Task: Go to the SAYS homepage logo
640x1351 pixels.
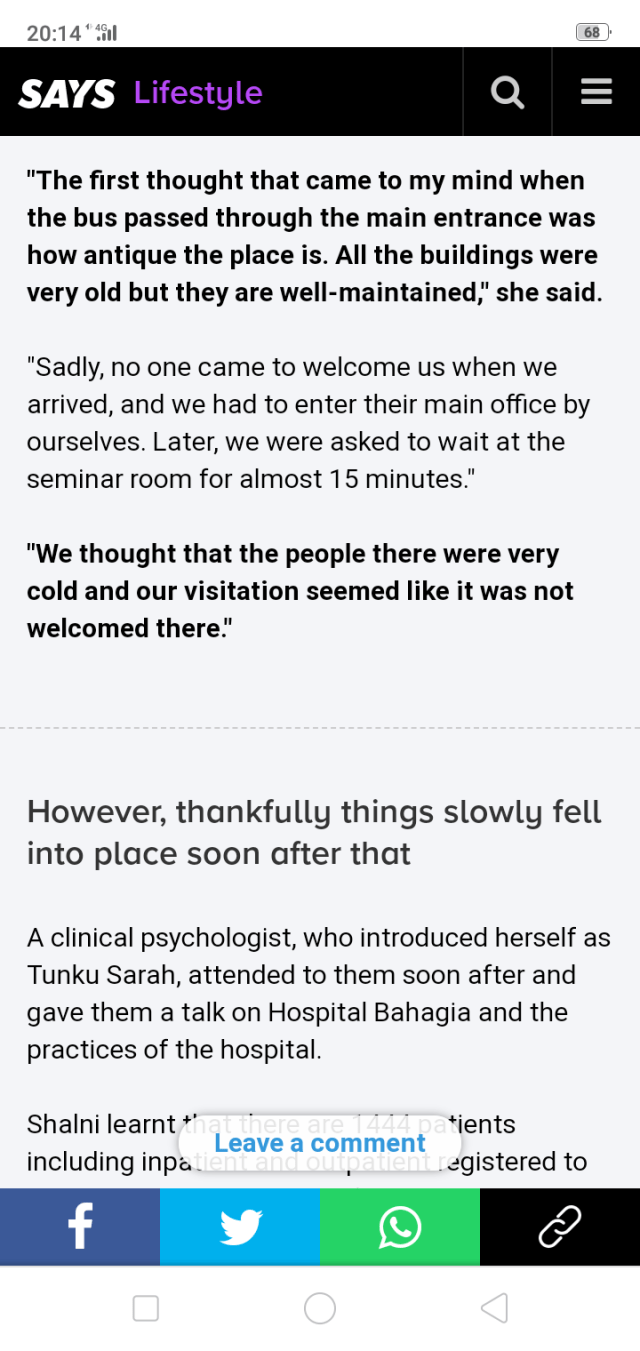Action: click(x=67, y=94)
